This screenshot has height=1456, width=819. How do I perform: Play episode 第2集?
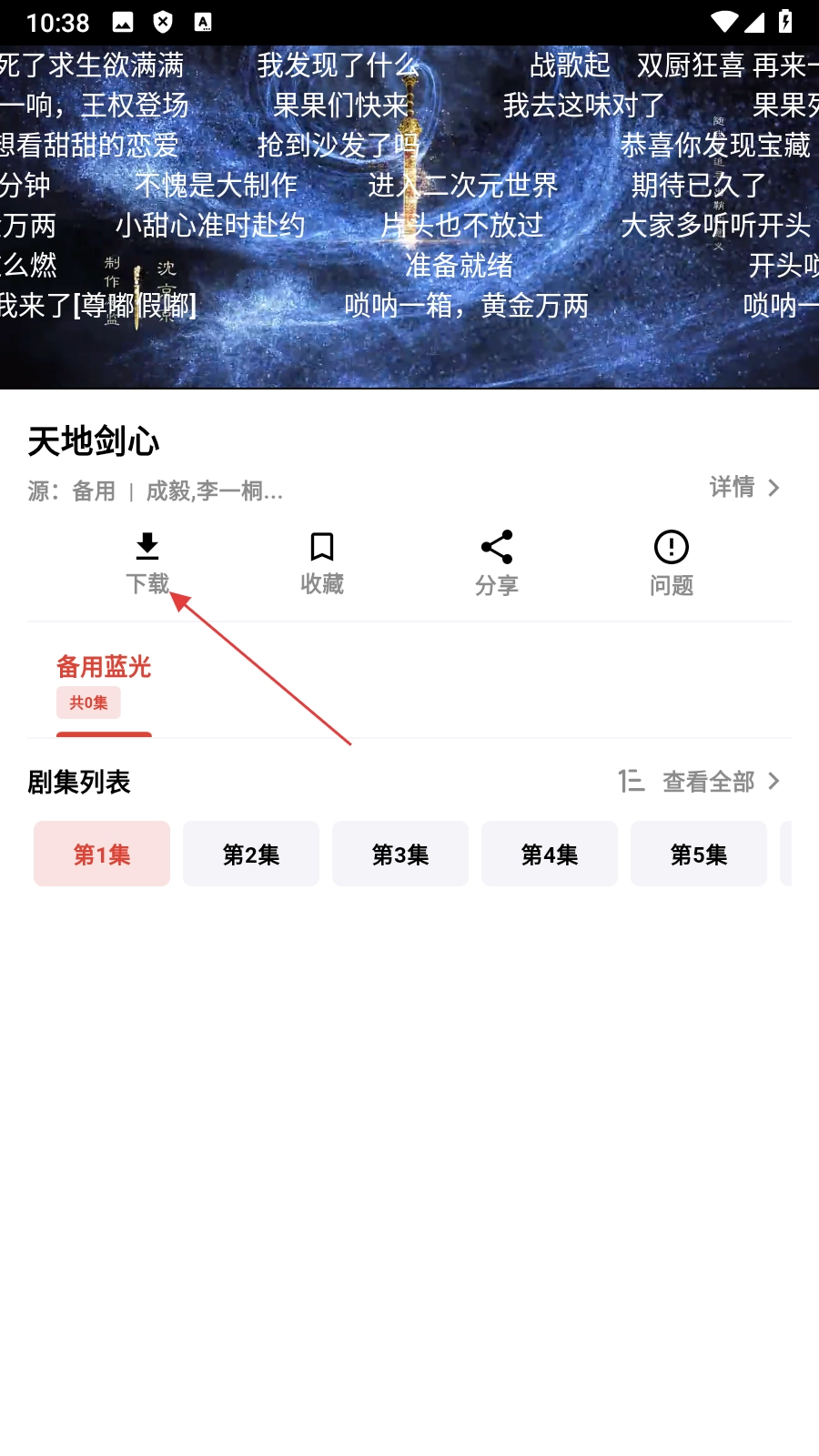251,854
